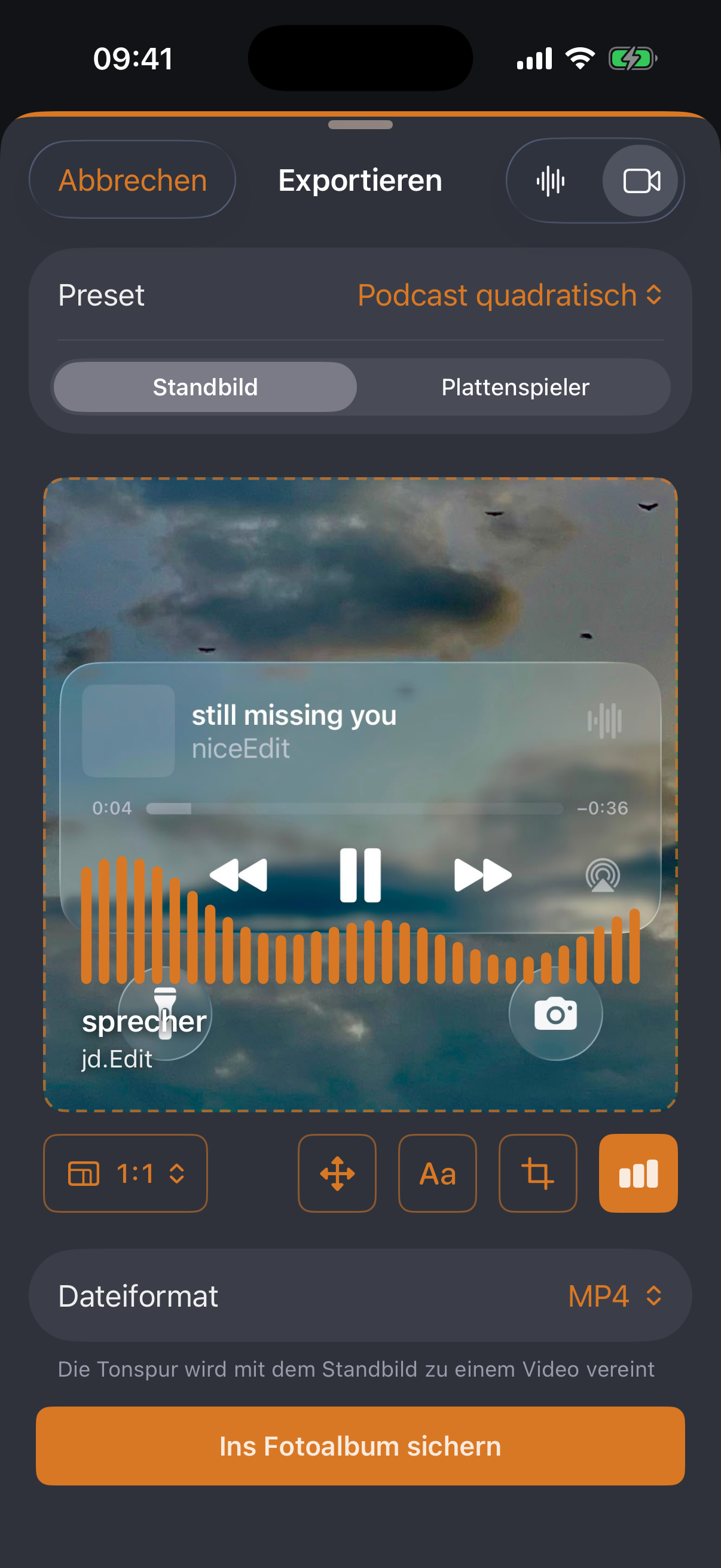721x1568 pixels.
Task: Open the Preset dropdown Podcast quadratisch
Action: tap(510, 295)
